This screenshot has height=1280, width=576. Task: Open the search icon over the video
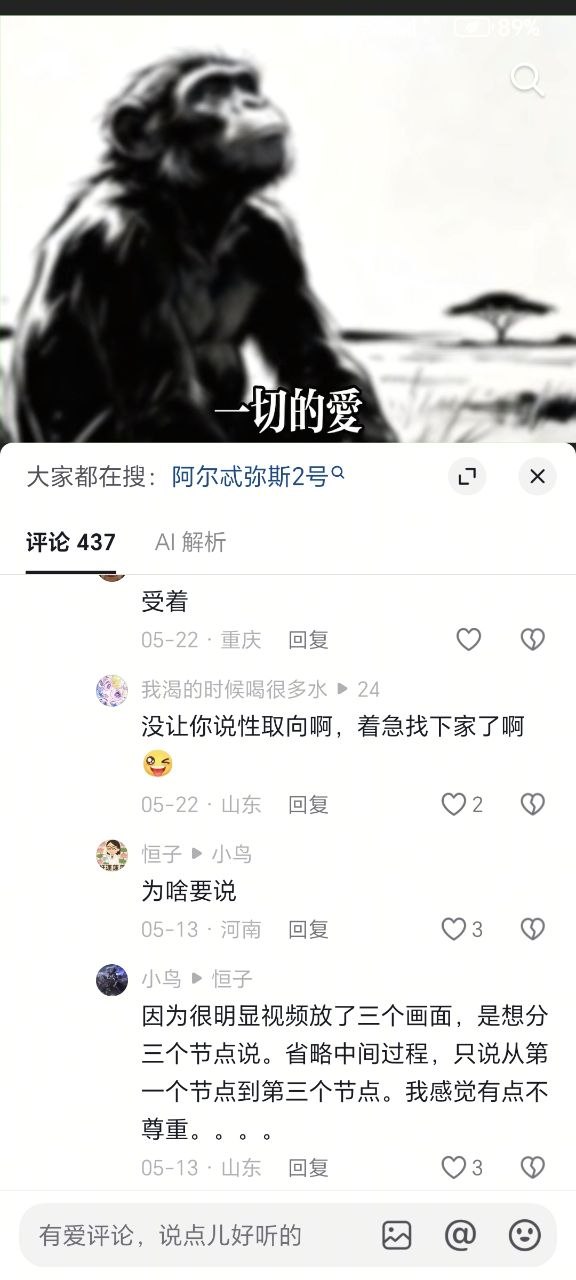coord(527,80)
